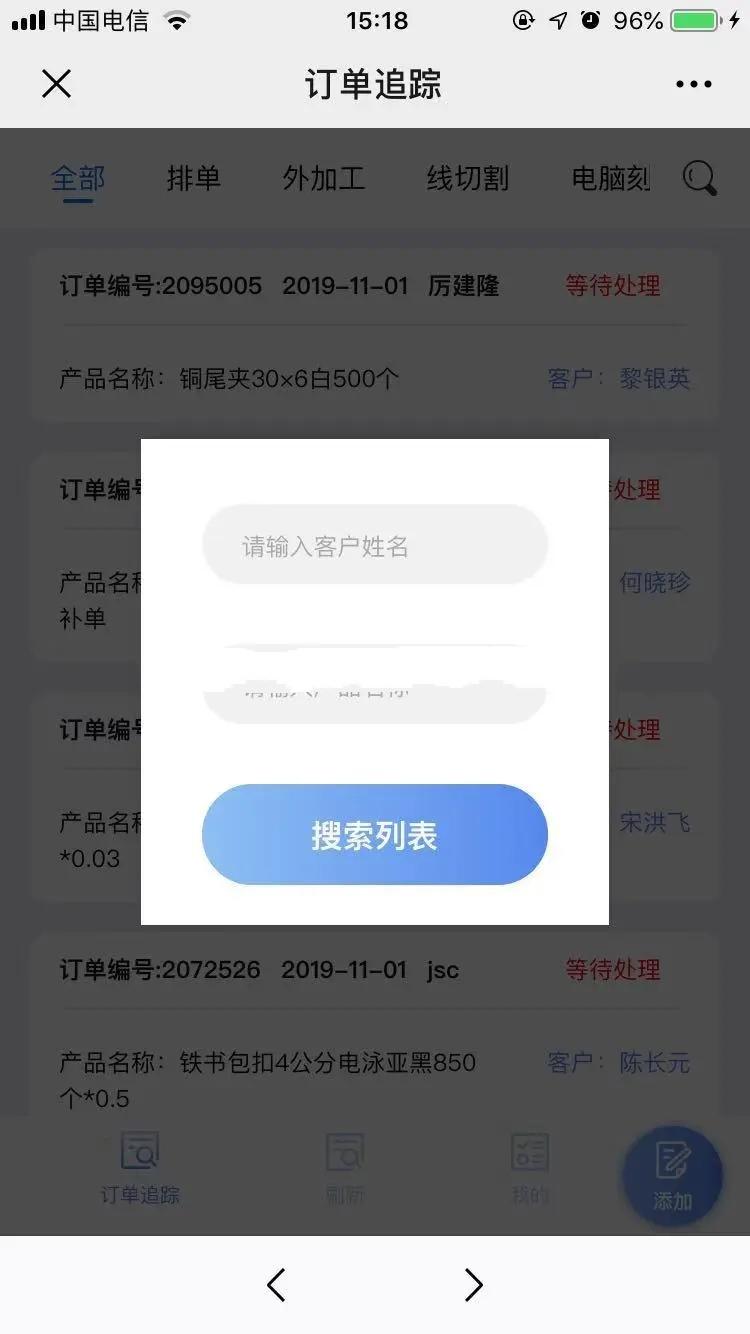The image size is (750, 1334).
Task: Go forward with the bottom right arrow
Action: [473, 1285]
